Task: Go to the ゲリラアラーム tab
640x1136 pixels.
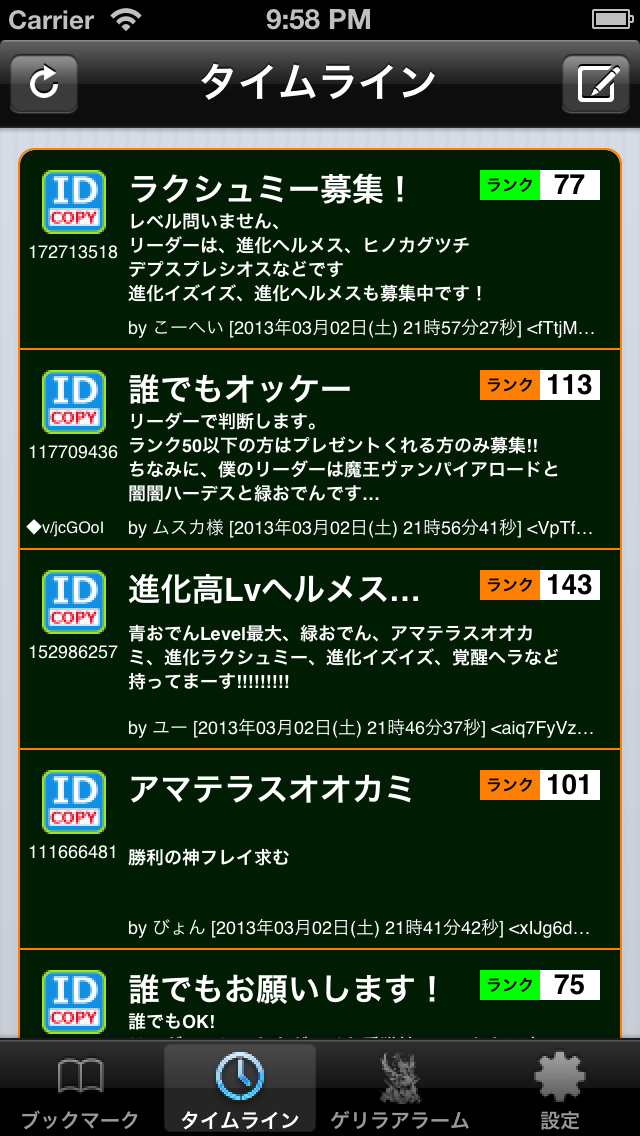Action: (x=400, y=1091)
